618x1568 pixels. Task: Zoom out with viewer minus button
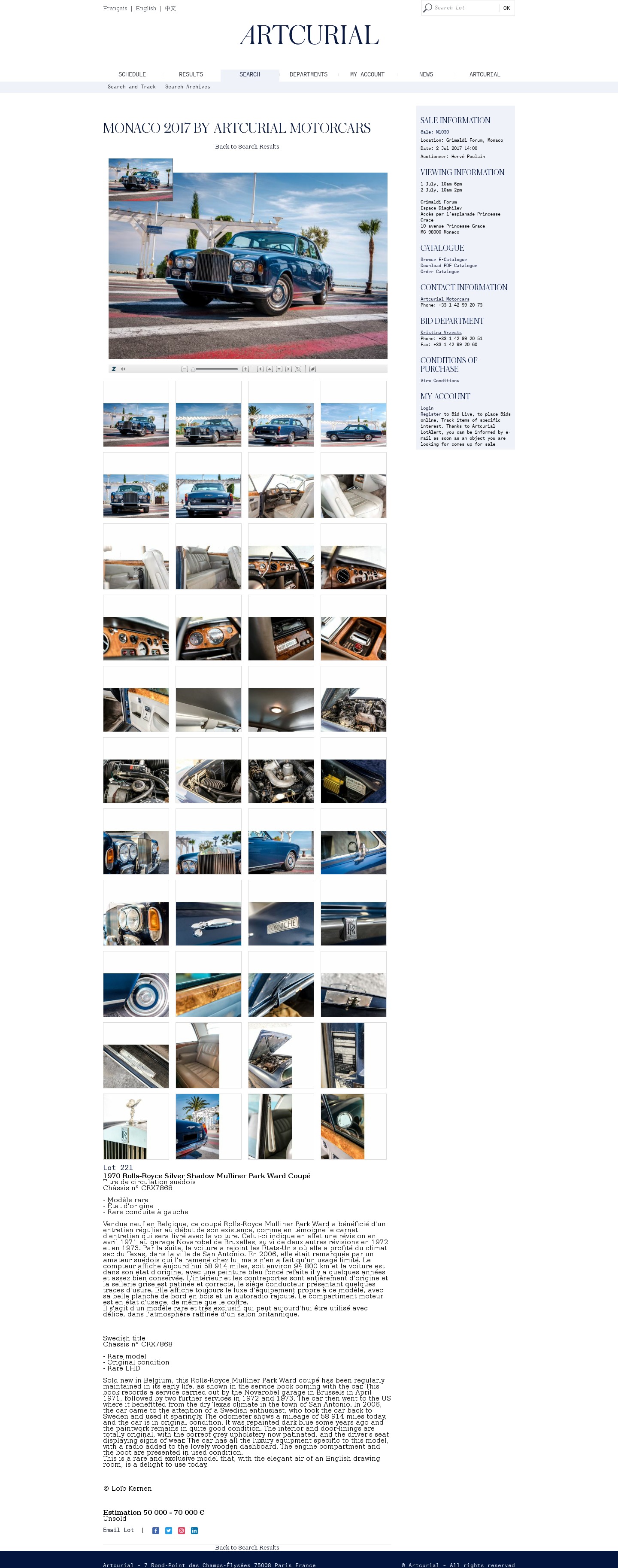tap(185, 369)
